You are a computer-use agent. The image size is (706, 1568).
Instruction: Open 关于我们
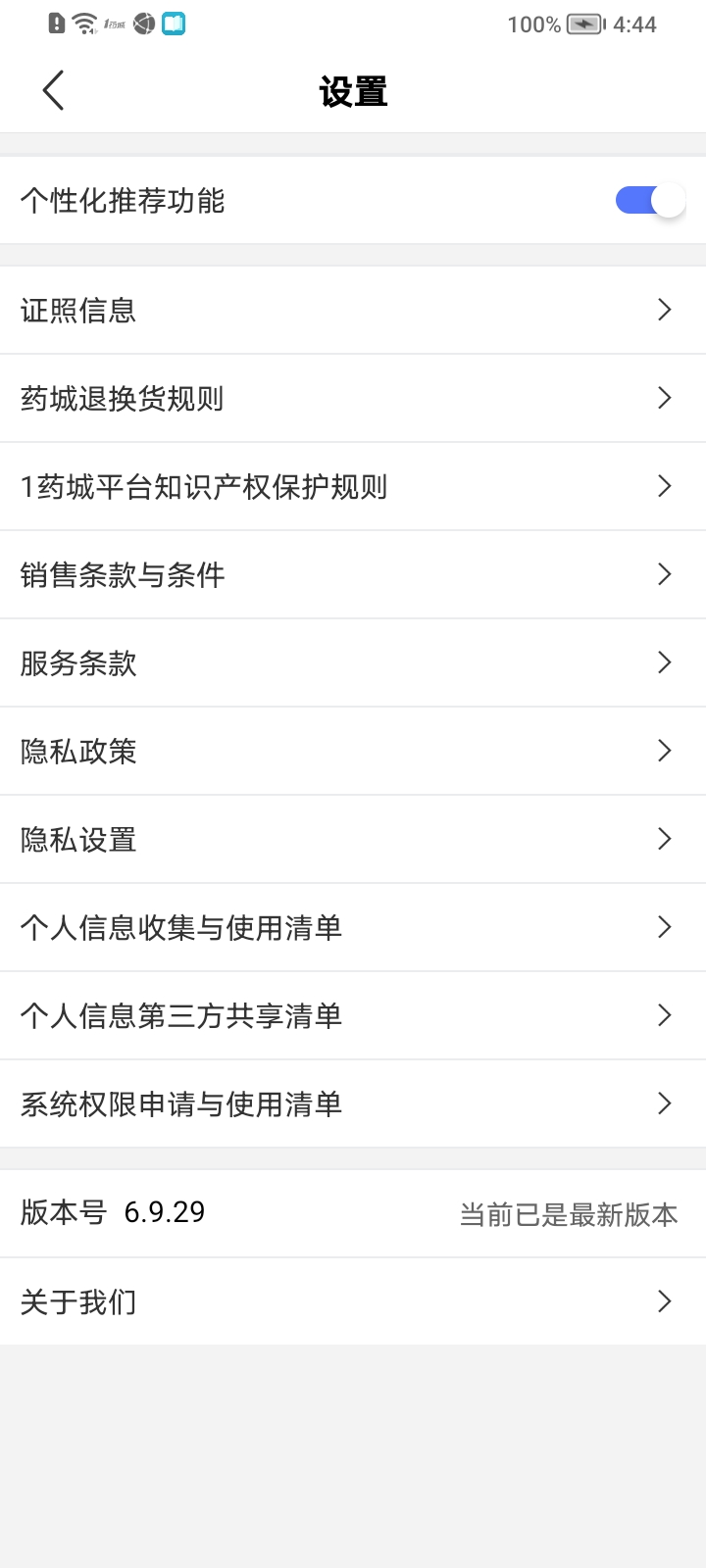pyautogui.click(x=353, y=1301)
